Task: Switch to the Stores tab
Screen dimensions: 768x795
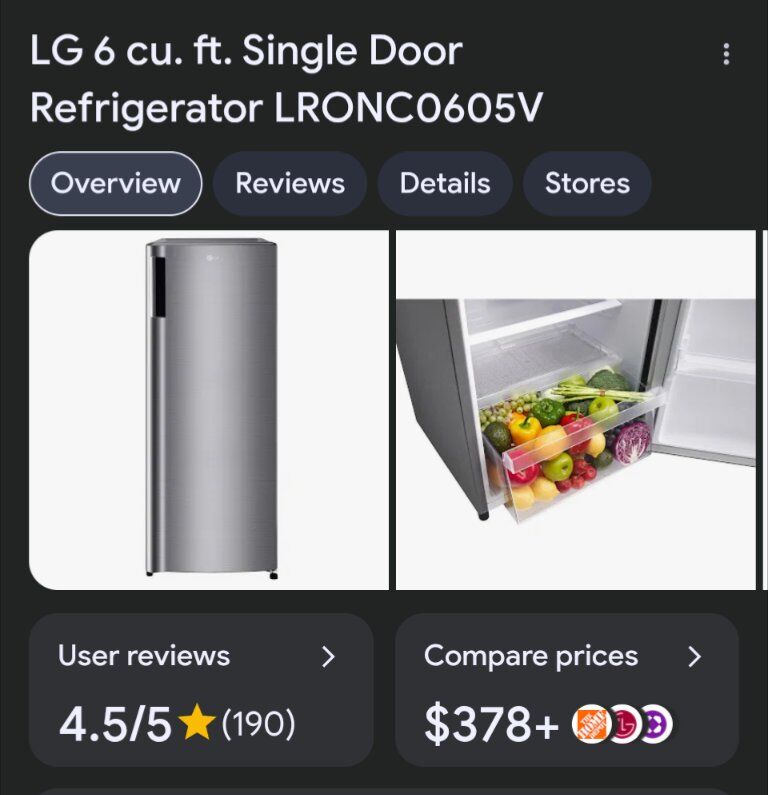Action: point(587,184)
